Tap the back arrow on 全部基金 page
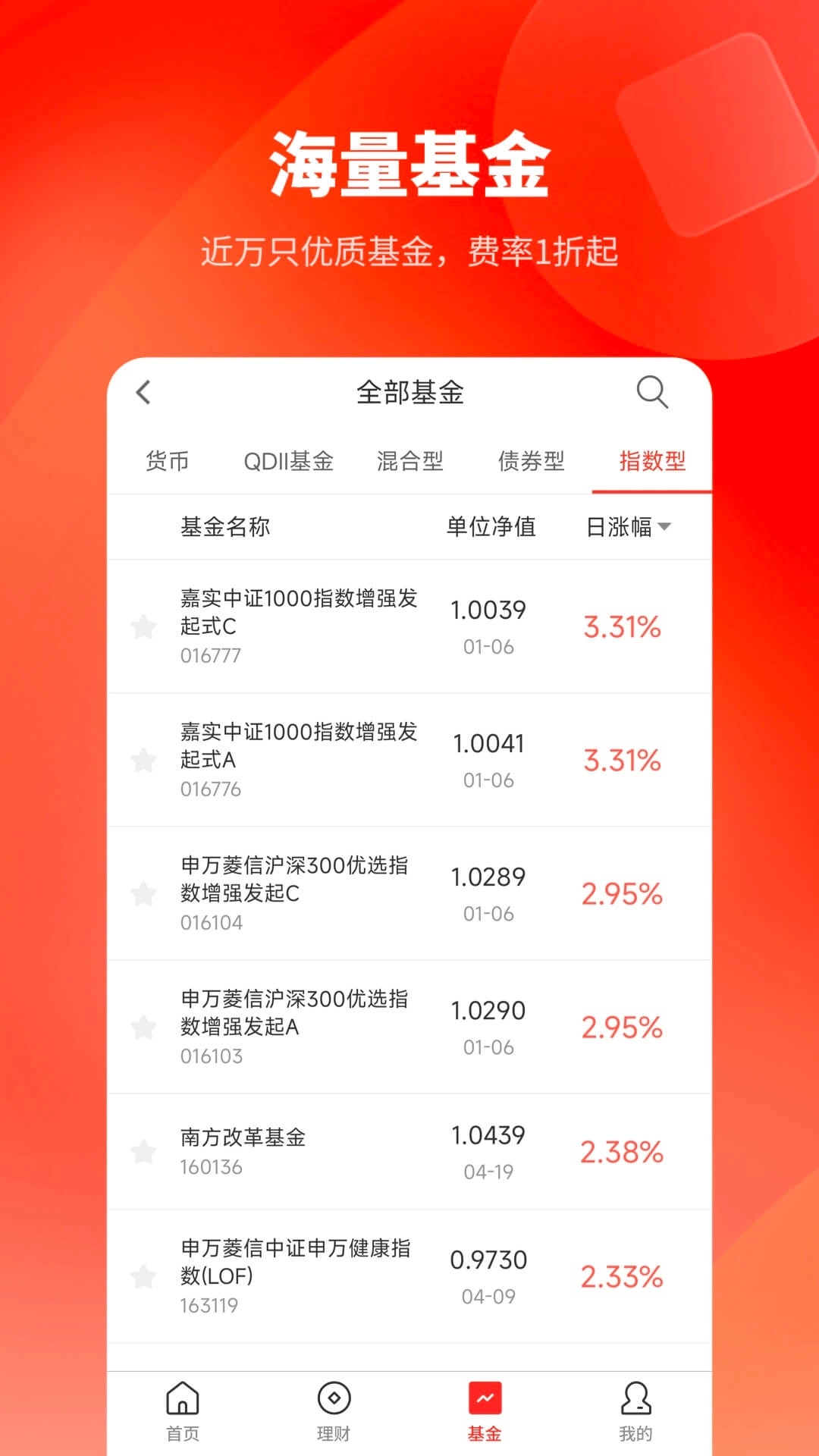The width and height of the screenshot is (819, 1456). 143,394
